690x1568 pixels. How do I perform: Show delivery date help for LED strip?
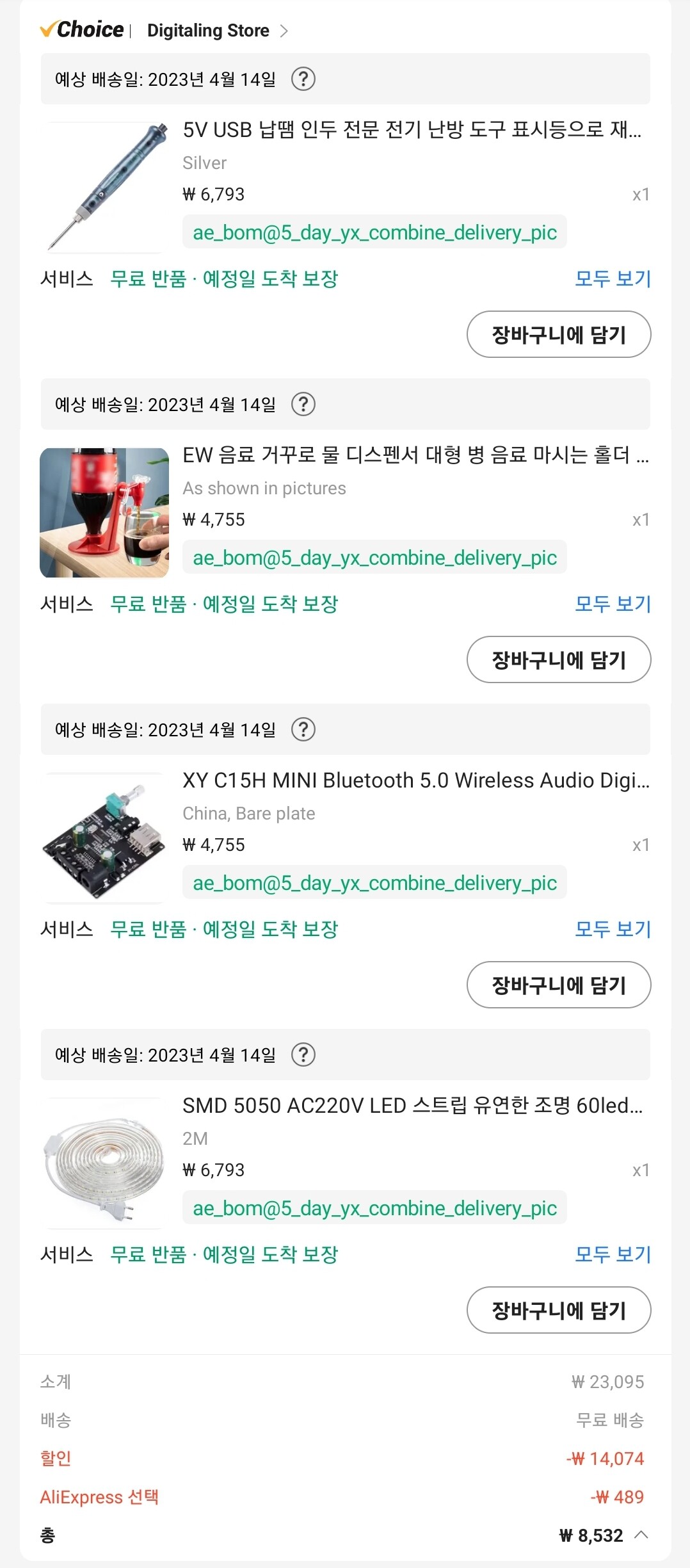coord(303,1055)
